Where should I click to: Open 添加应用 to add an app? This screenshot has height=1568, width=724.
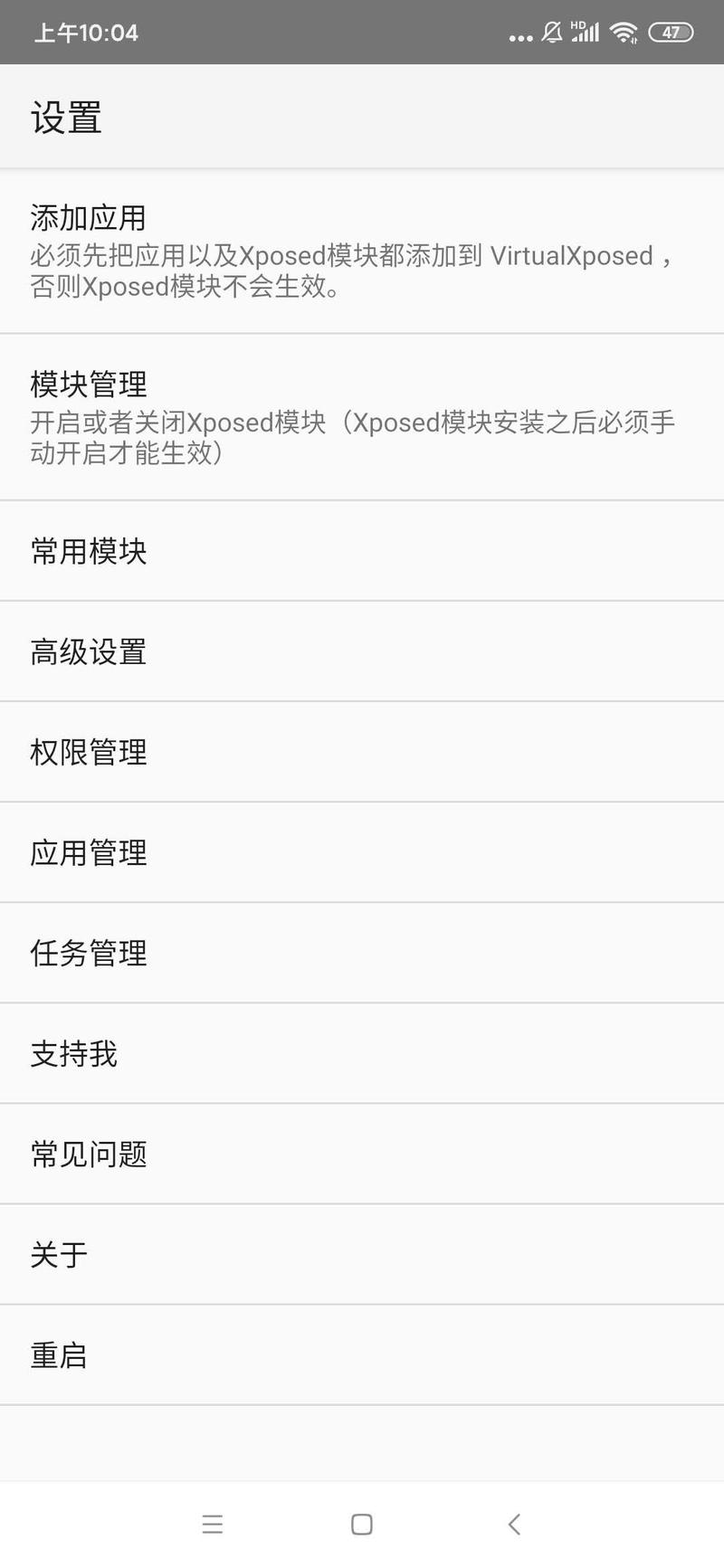pos(362,249)
